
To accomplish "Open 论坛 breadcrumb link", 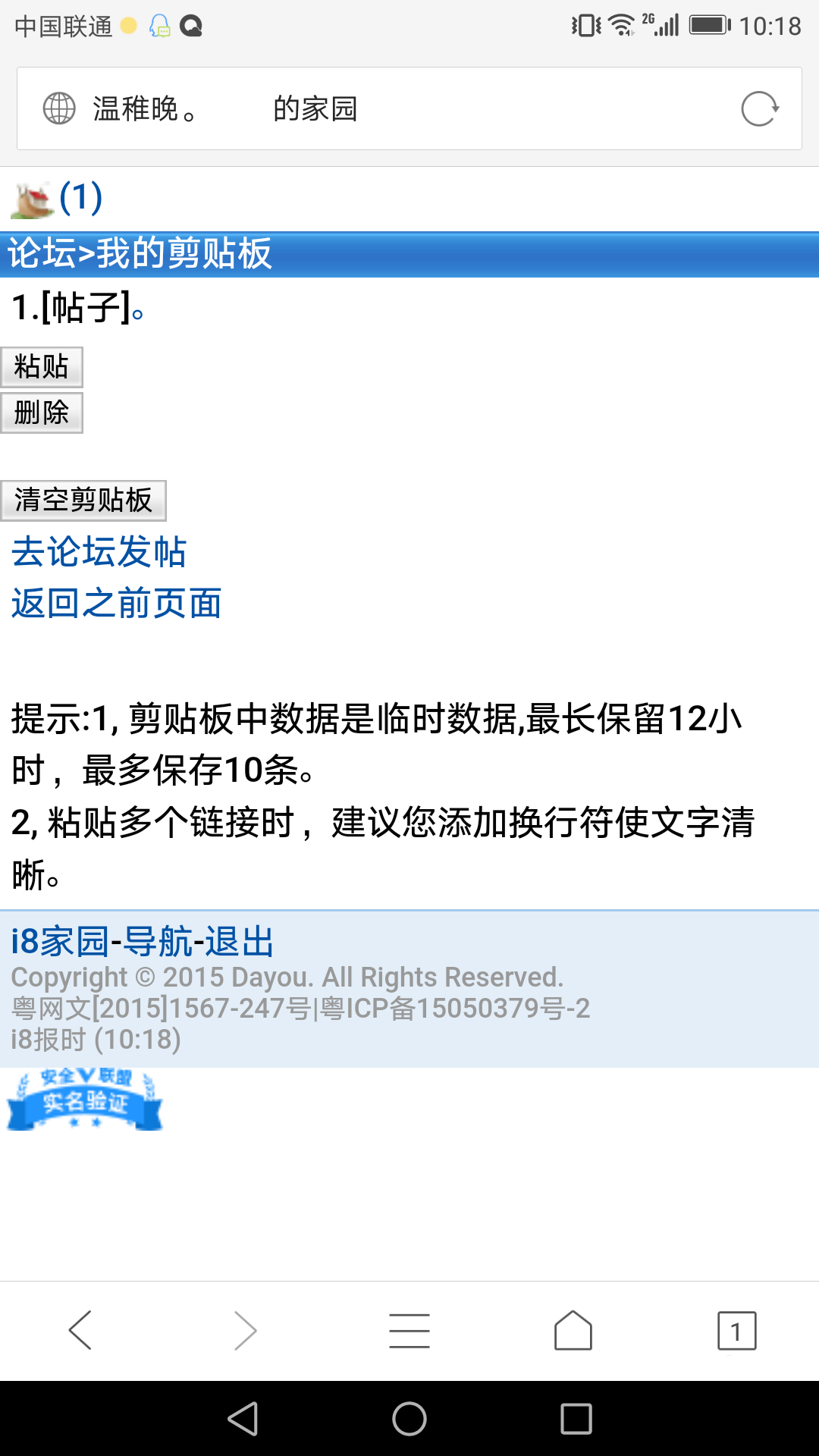I will point(42,253).
